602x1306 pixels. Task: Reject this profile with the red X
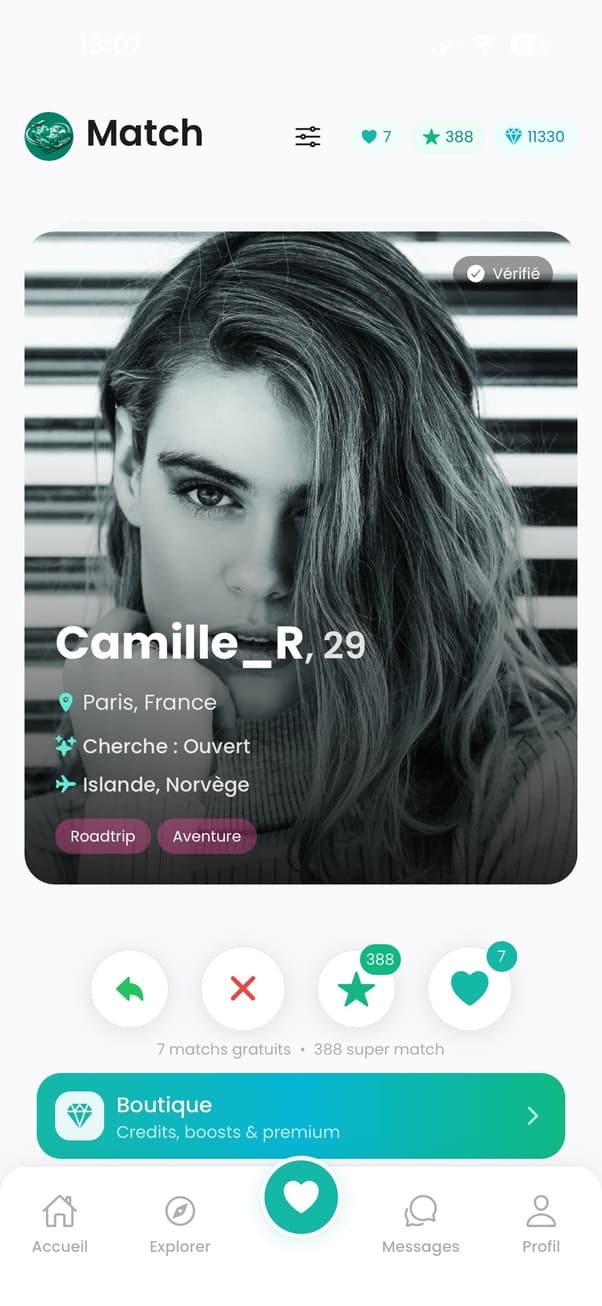(243, 989)
